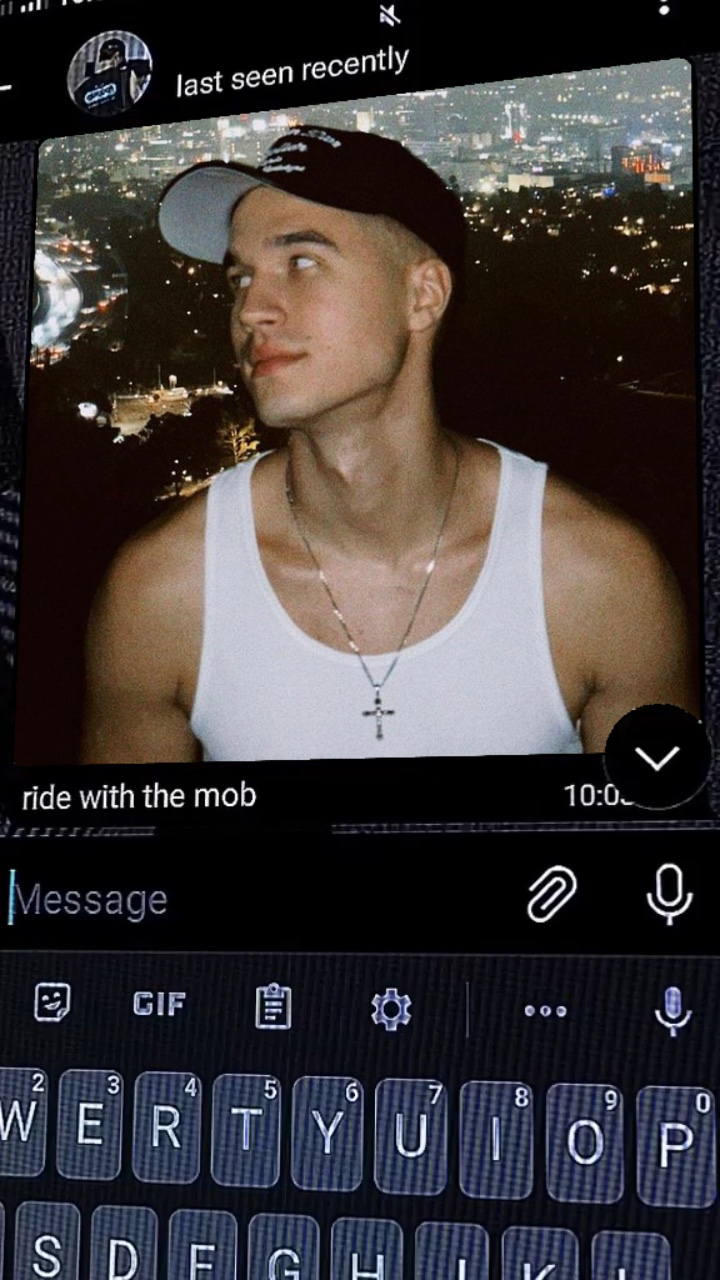Record a voice message with the chat microphone
720x1280 pixels.
pyautogui.click(x=669, y=893)
